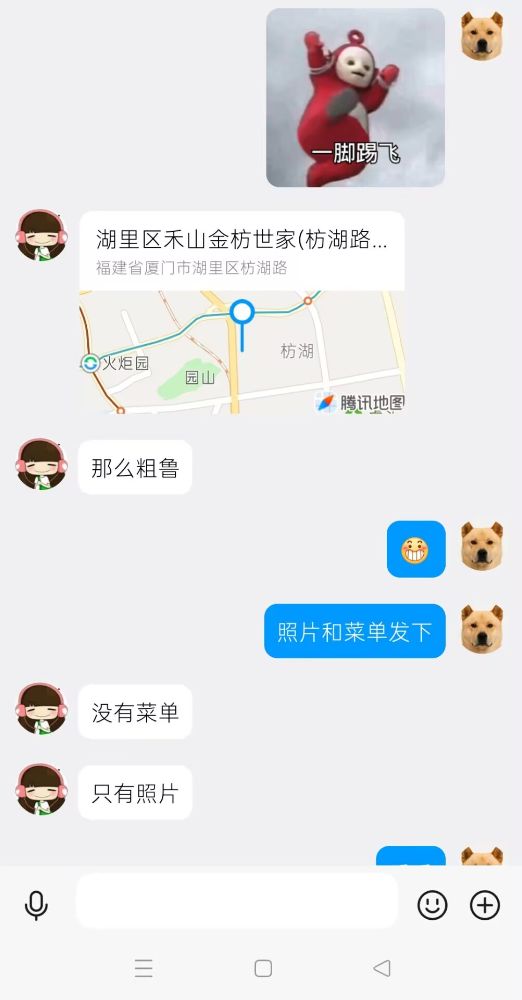Viewport: 522px width, 1000px height.
Task: Tap the system back button
Action: coord(382,968)
